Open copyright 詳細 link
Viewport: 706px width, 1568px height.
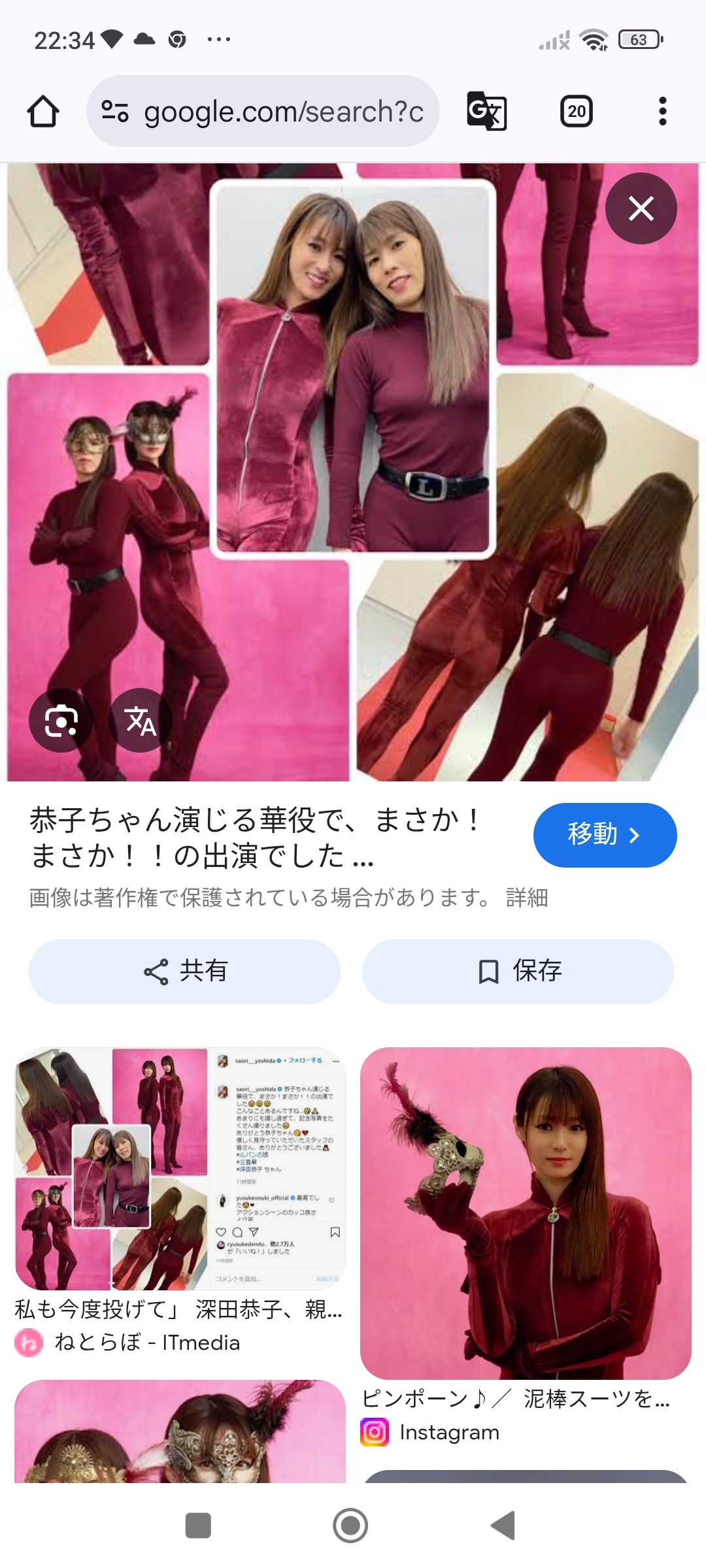click(529, 900)
